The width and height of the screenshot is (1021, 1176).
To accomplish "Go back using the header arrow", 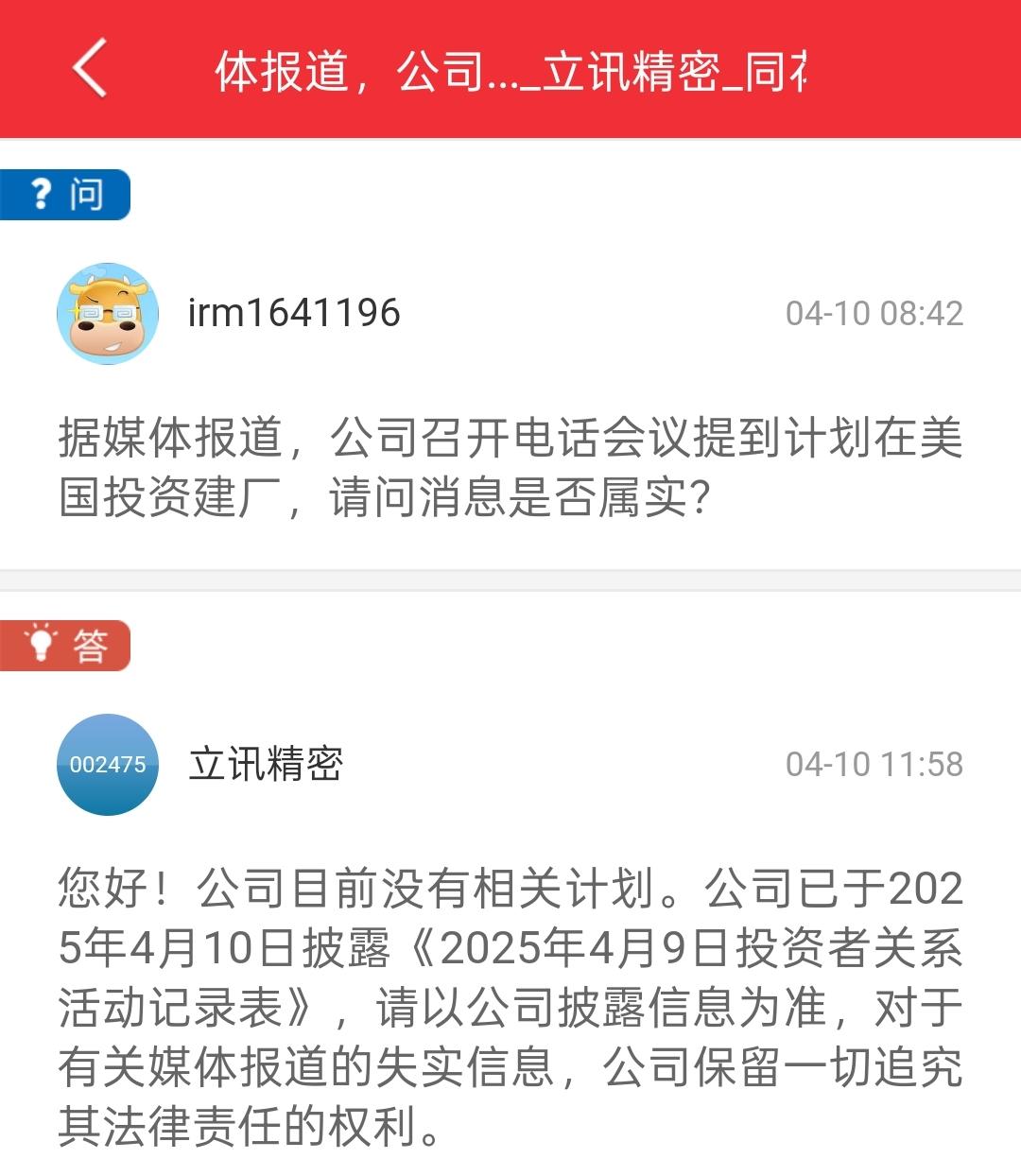I will pos(90,69).
